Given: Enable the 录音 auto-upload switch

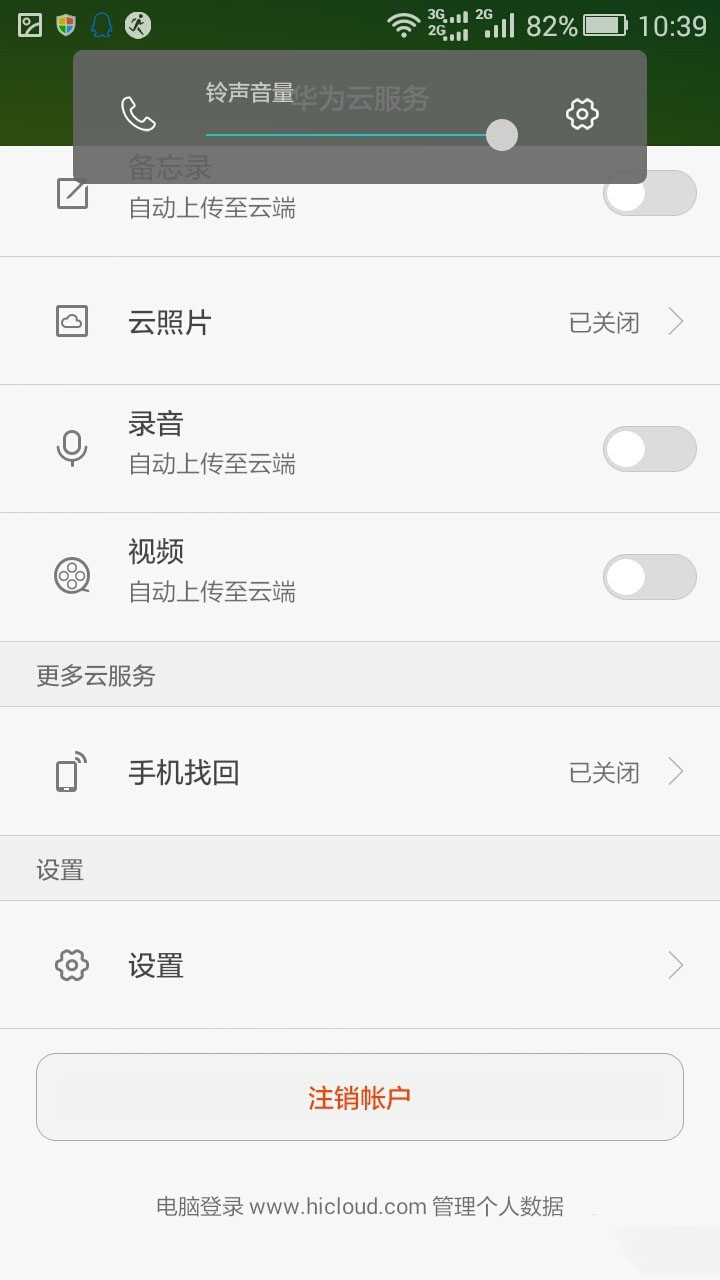Looking at the screenshot, I should point(649,448).
